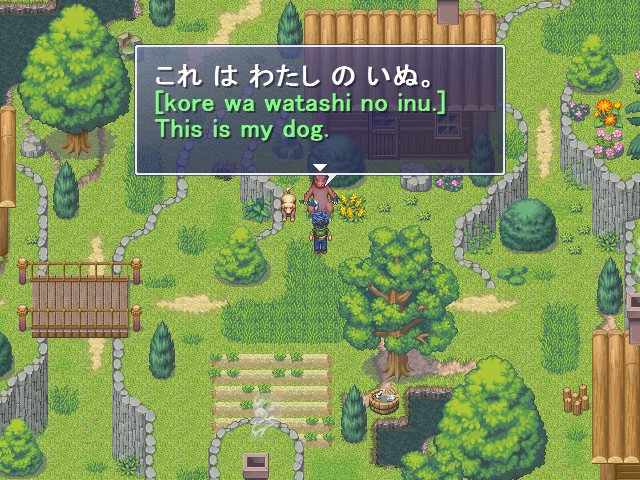Tap the dialogue box to continue the conversation
Image resolution: width=640 pixels, height=480 pixels.
tap(320, 110)
